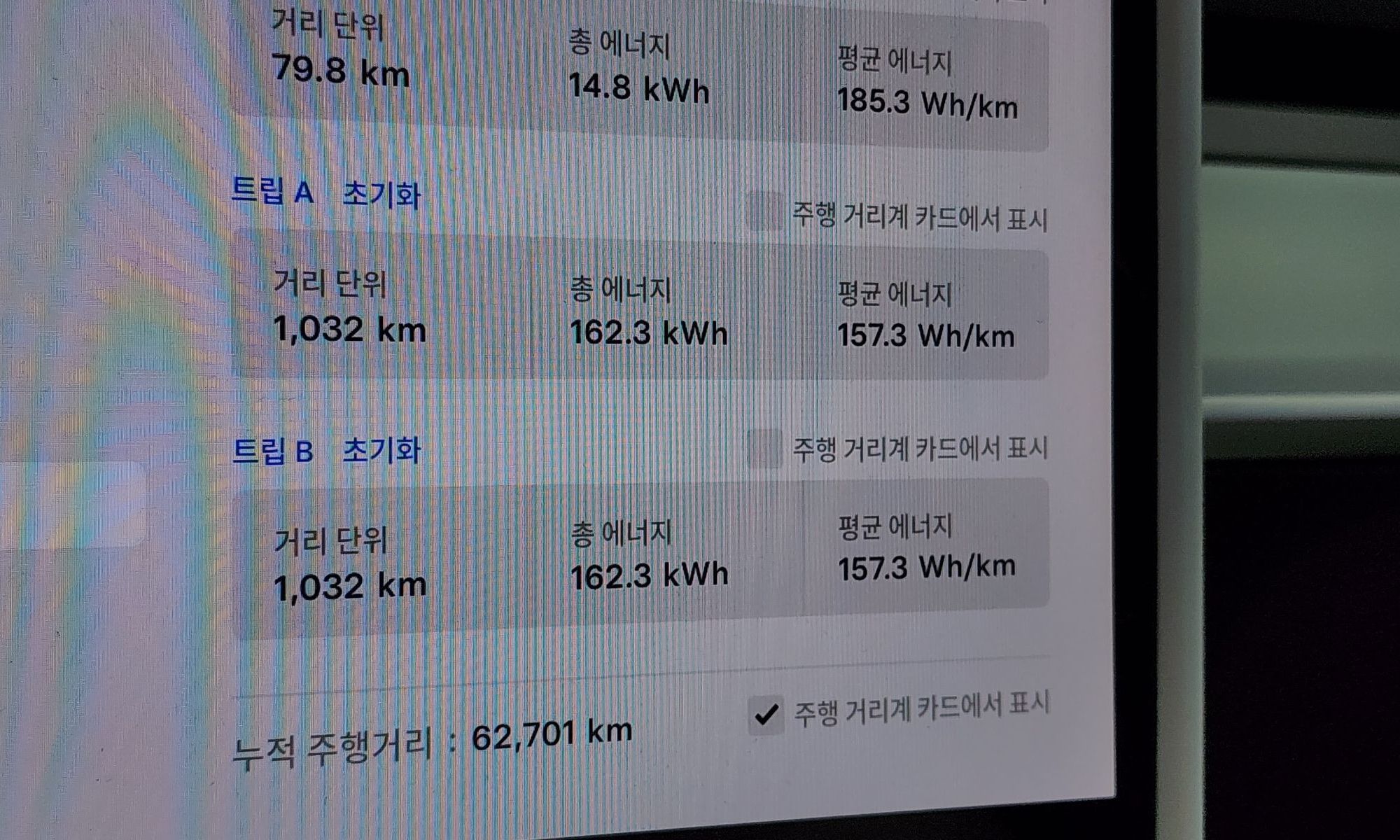The image size is (1400, 840).
Task: Rename the 트립 B label
Action: tap(272, 450)
